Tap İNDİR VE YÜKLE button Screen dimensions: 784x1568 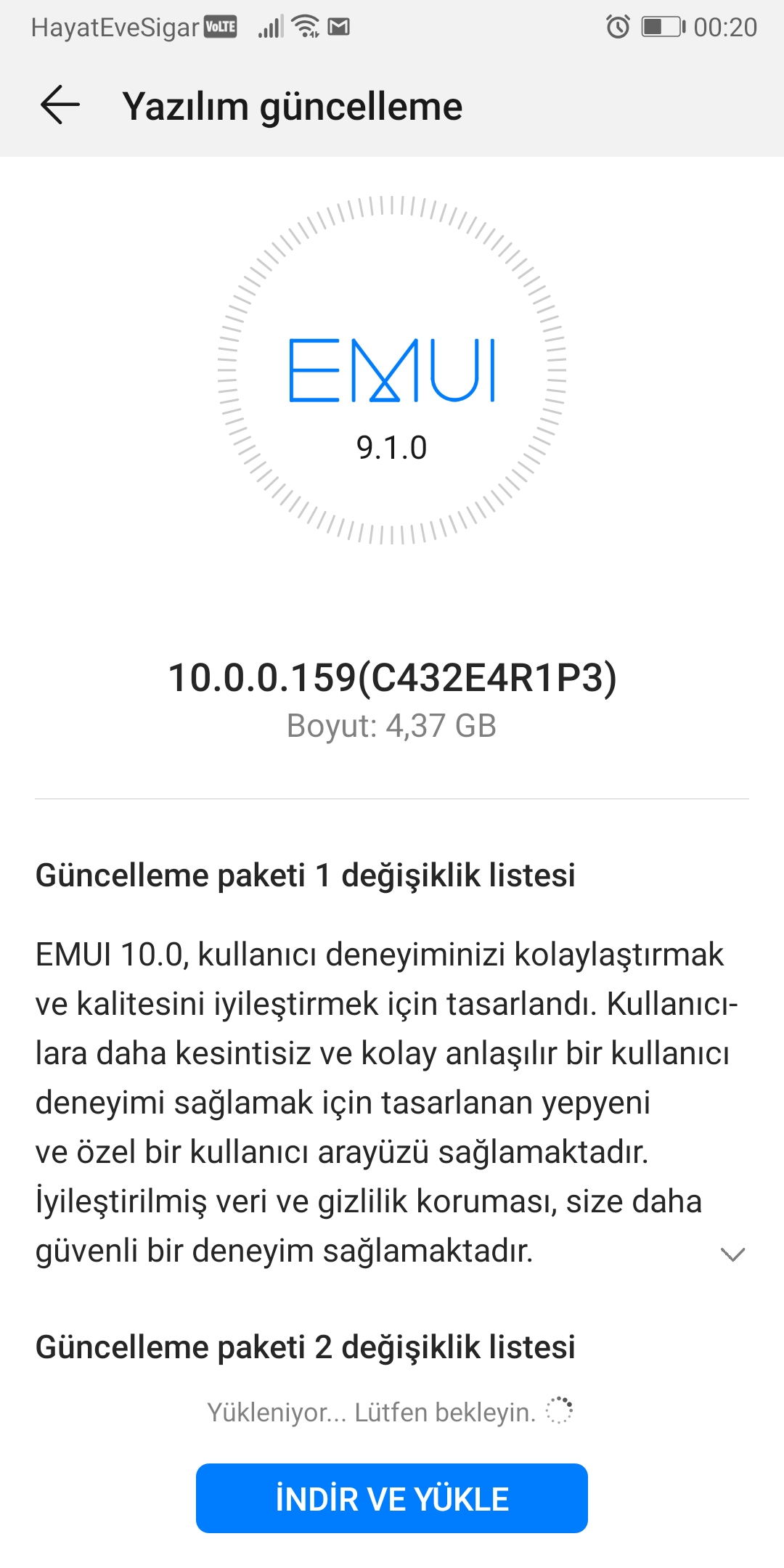coord(391,1498)
